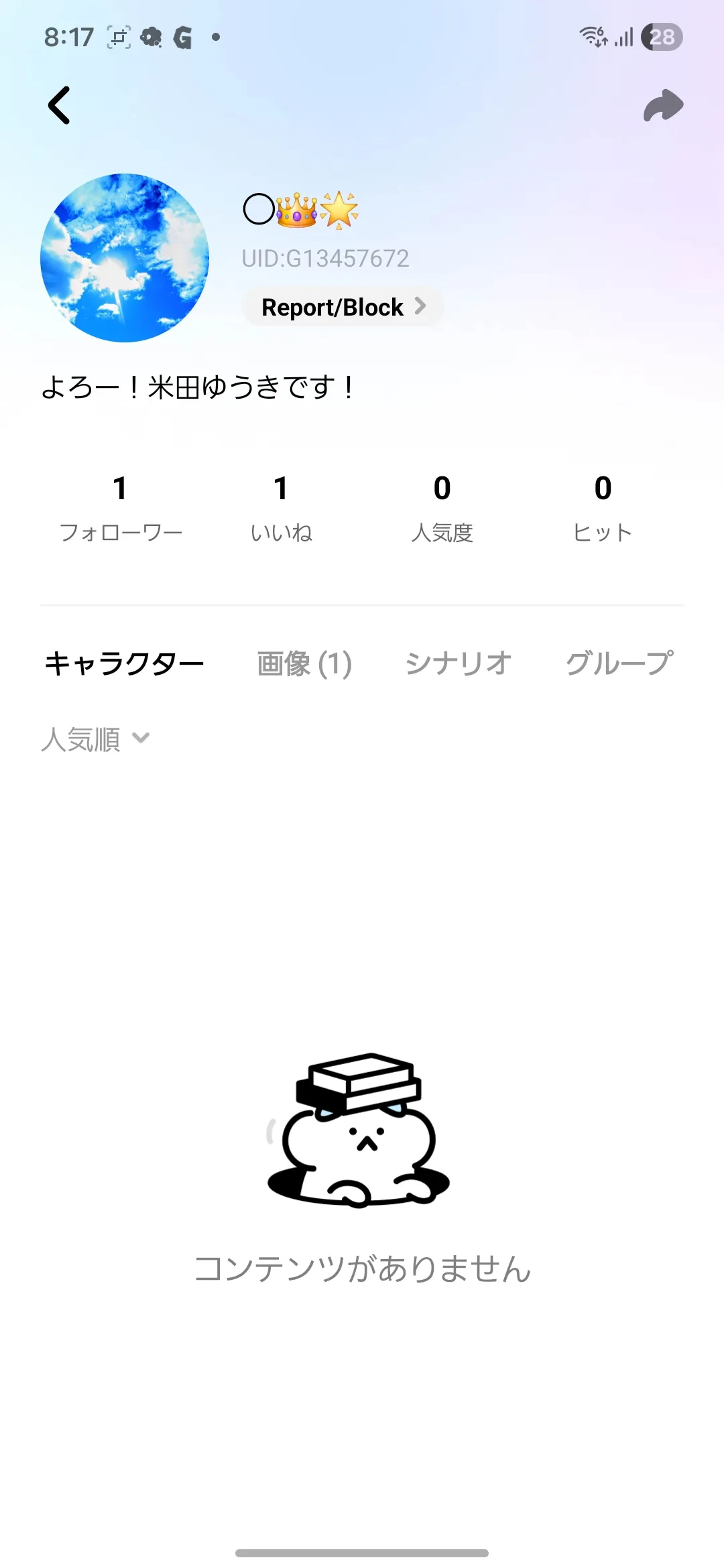This screenshot has width=724, height=1568.
Task: Open the シナリオ tab
Action: (x=459, y=664)
